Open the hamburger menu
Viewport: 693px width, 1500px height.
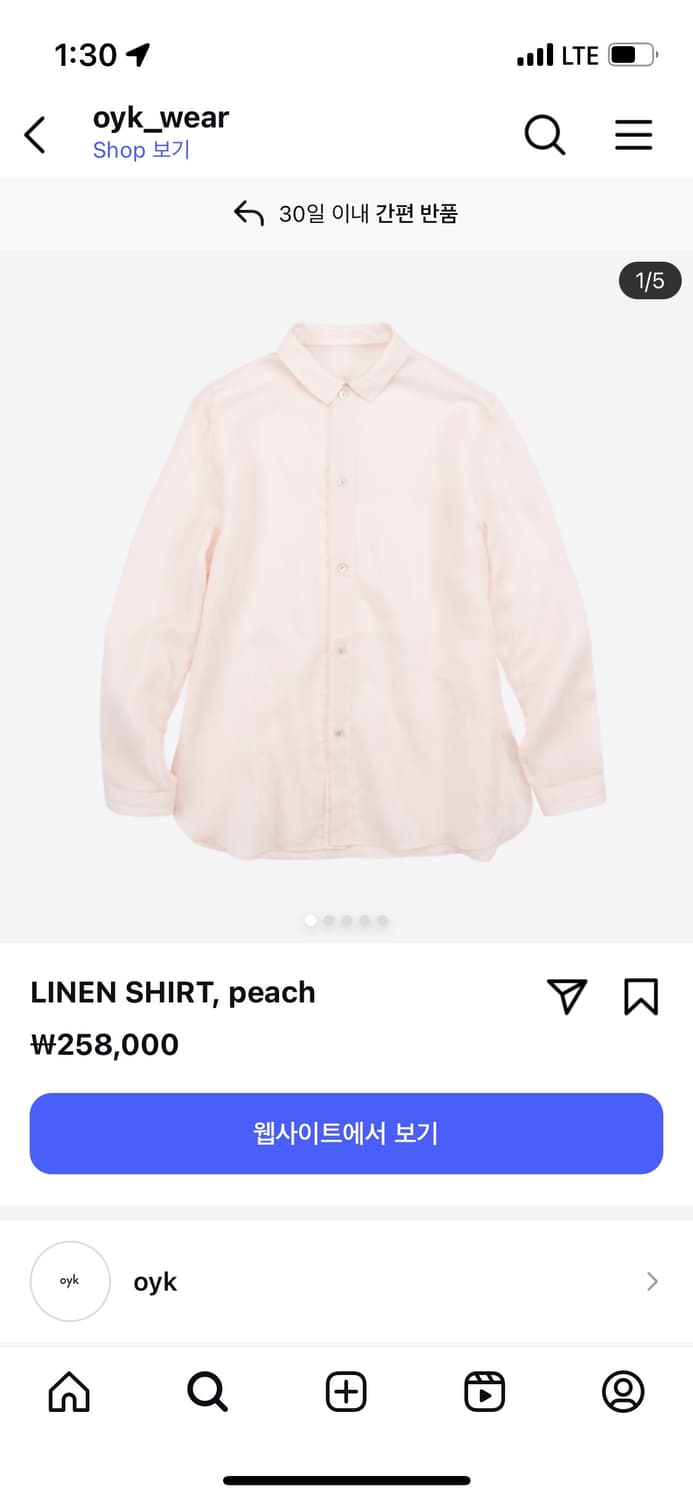[633, 135]
